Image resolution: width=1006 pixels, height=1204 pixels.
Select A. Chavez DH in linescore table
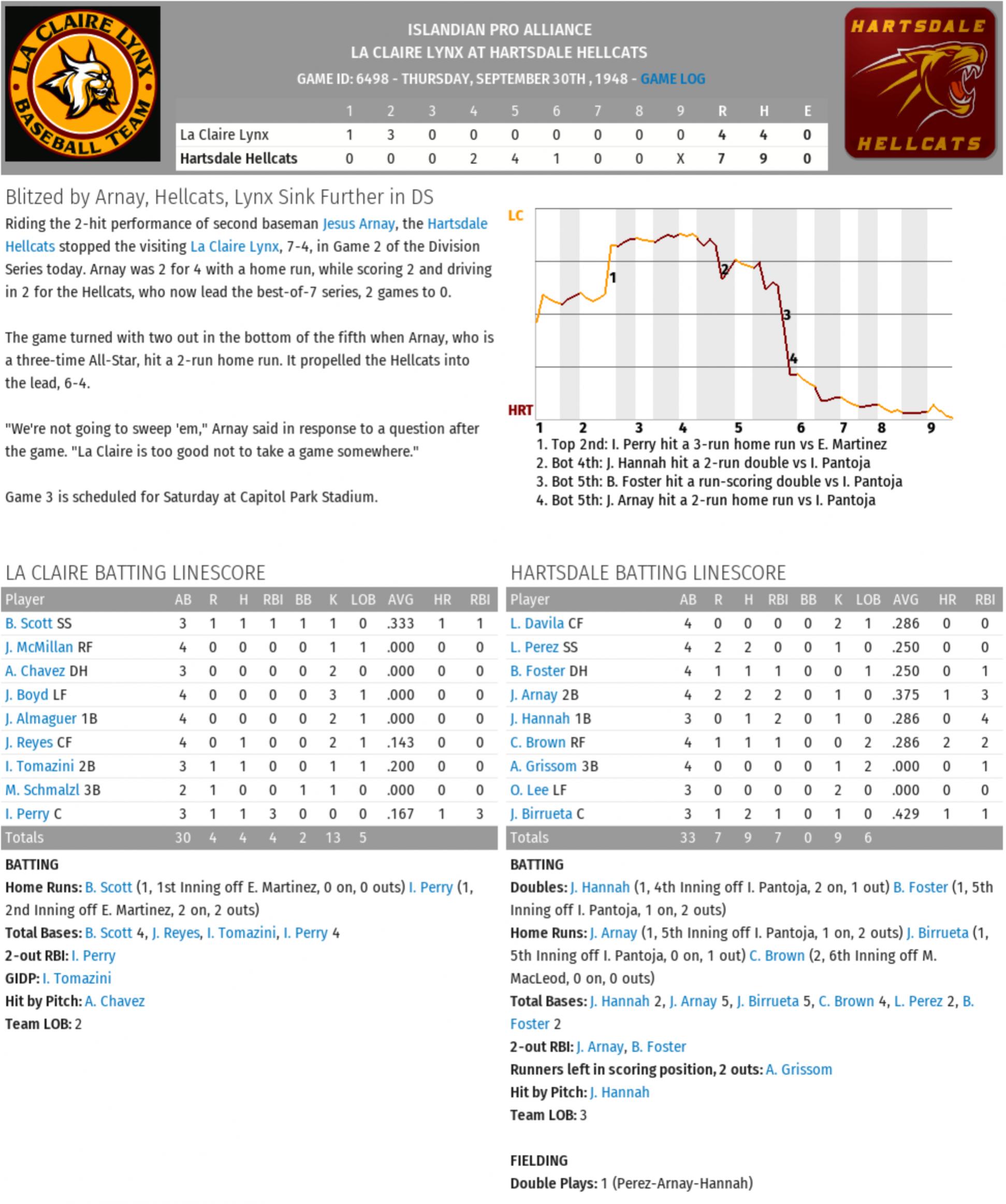pyautogui.click(x=35, y=671)
